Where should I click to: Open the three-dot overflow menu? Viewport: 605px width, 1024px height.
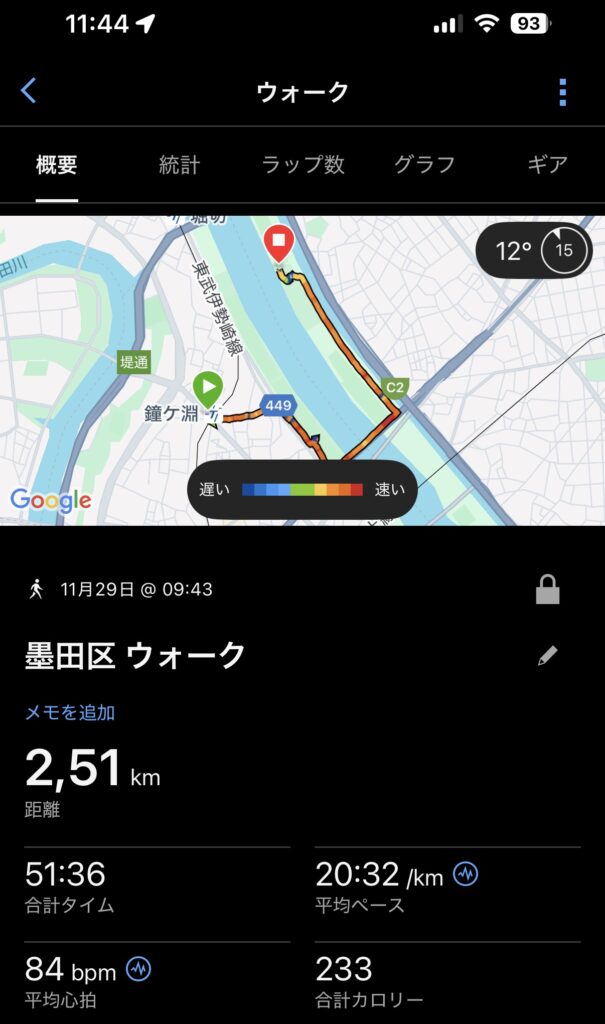[562, 92]
